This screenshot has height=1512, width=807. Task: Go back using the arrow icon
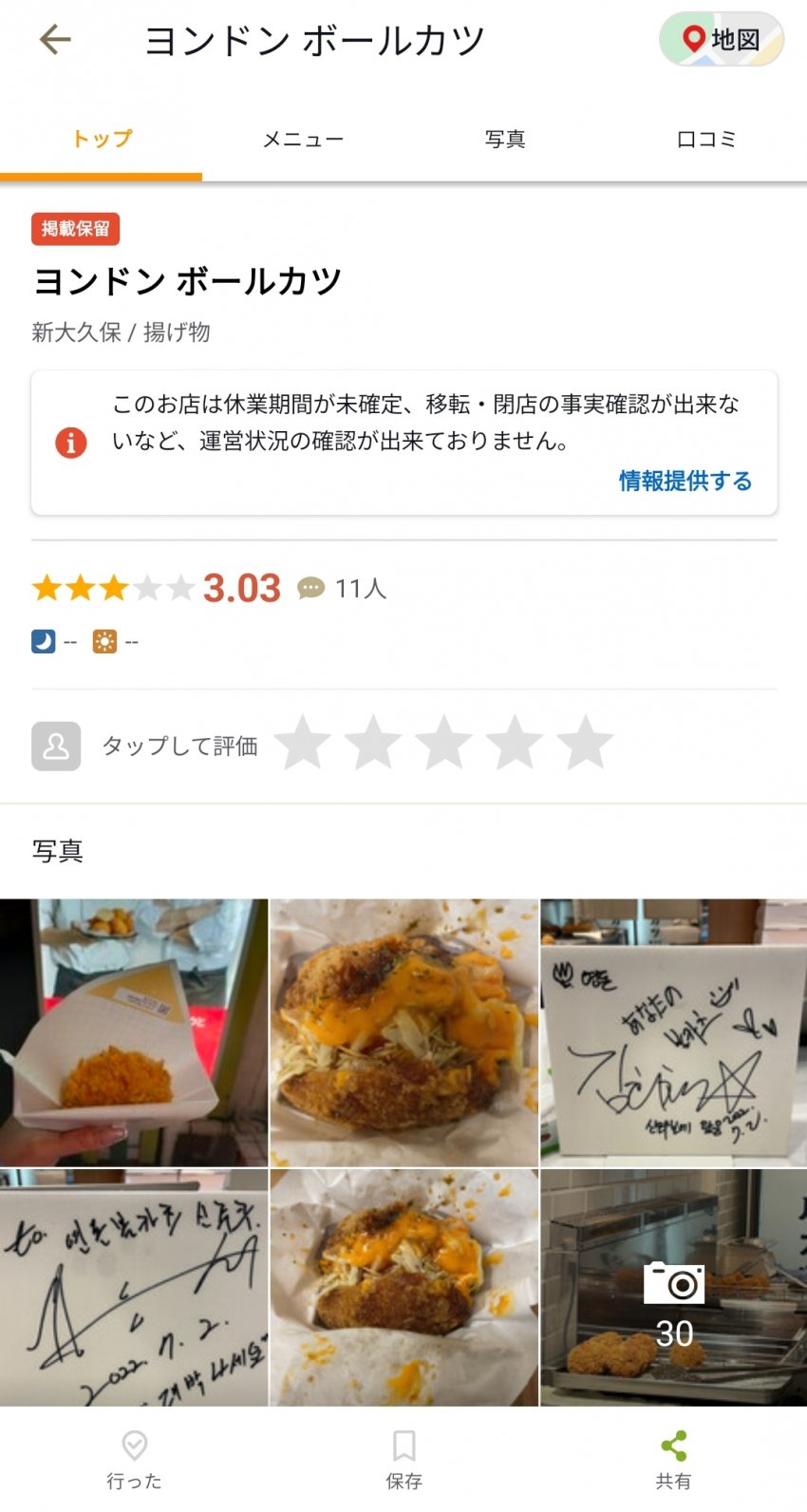click(55, 40)
